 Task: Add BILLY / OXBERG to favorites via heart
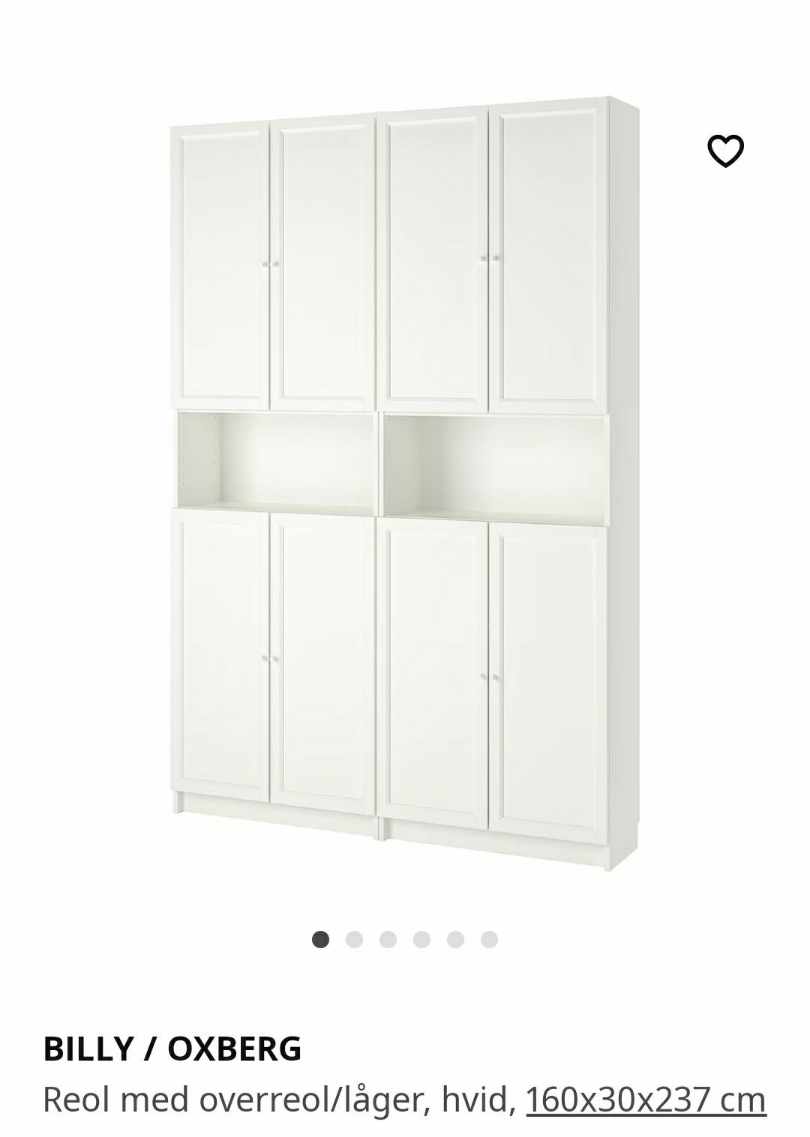tap(725, 151)
